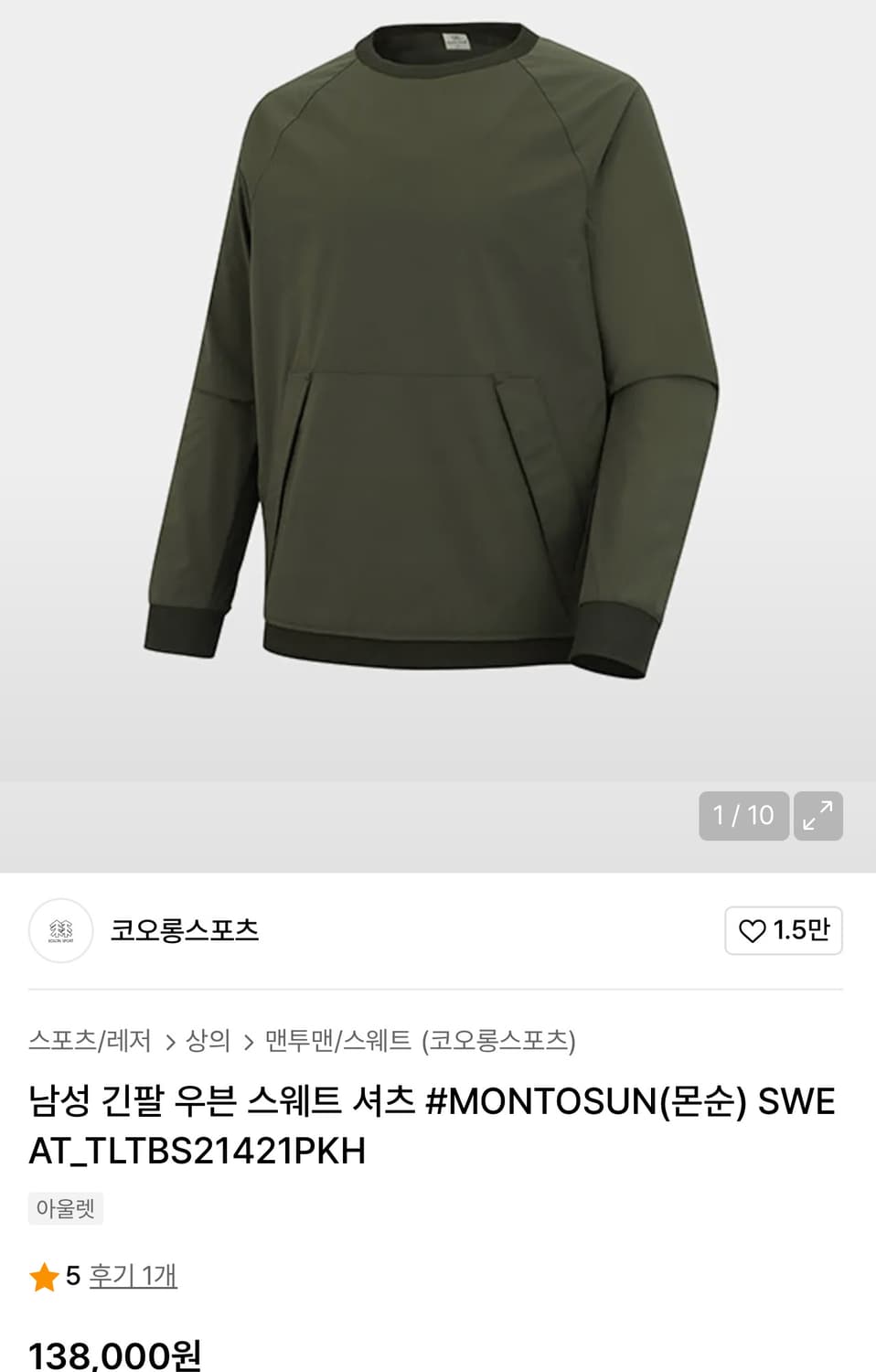Expand the product image to full view
The height and width of the screenshot is (1372, 876).
tap(818, 815)
